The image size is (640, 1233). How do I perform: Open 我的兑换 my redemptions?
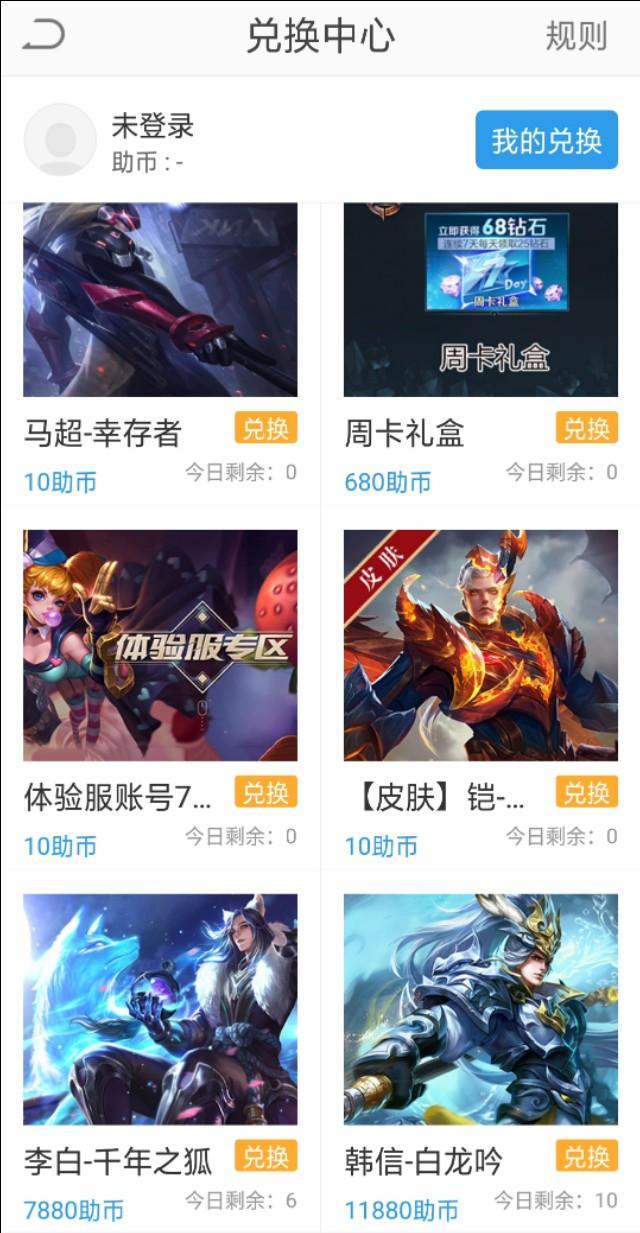(x=546, y=141)
